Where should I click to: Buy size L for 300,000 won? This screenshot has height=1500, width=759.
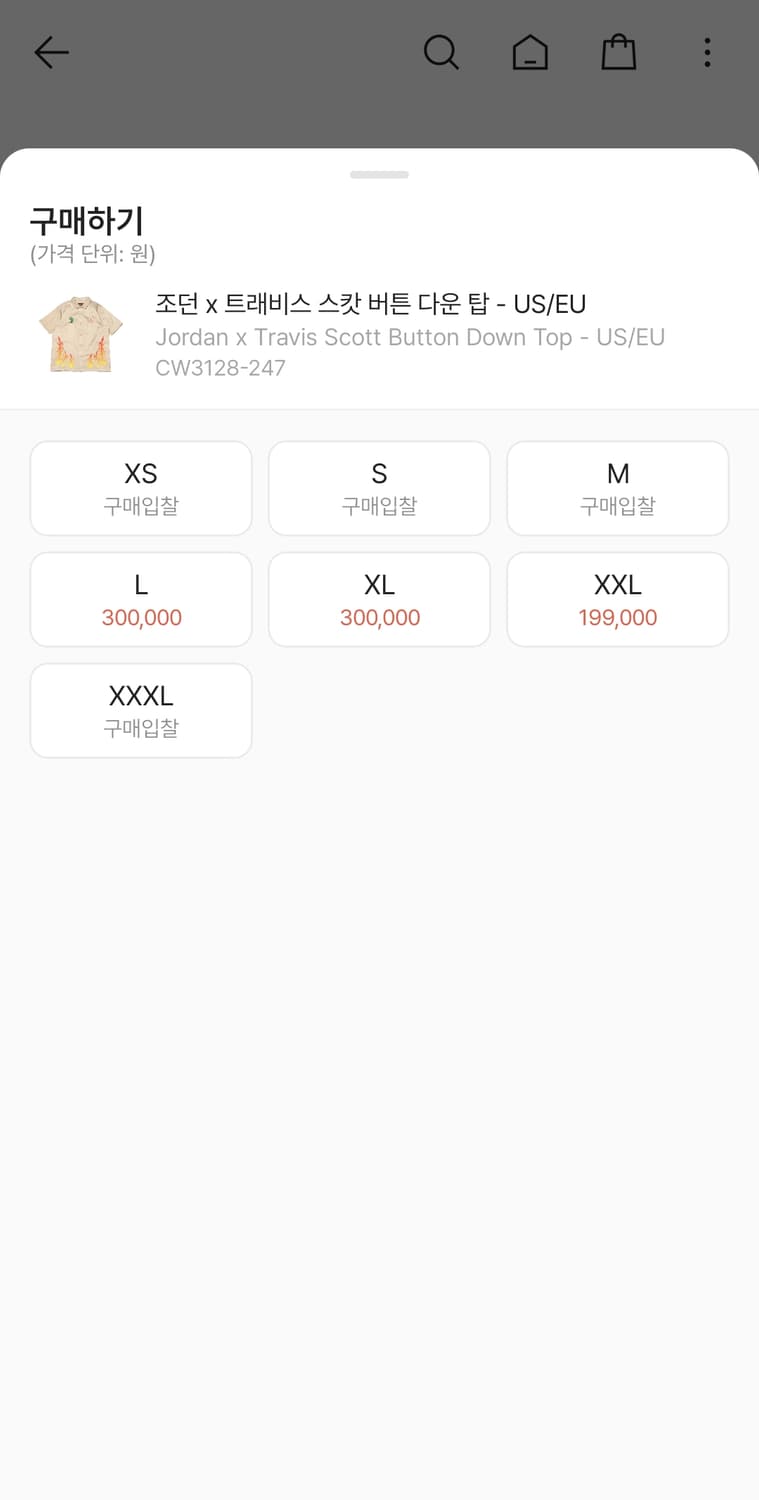140,598
